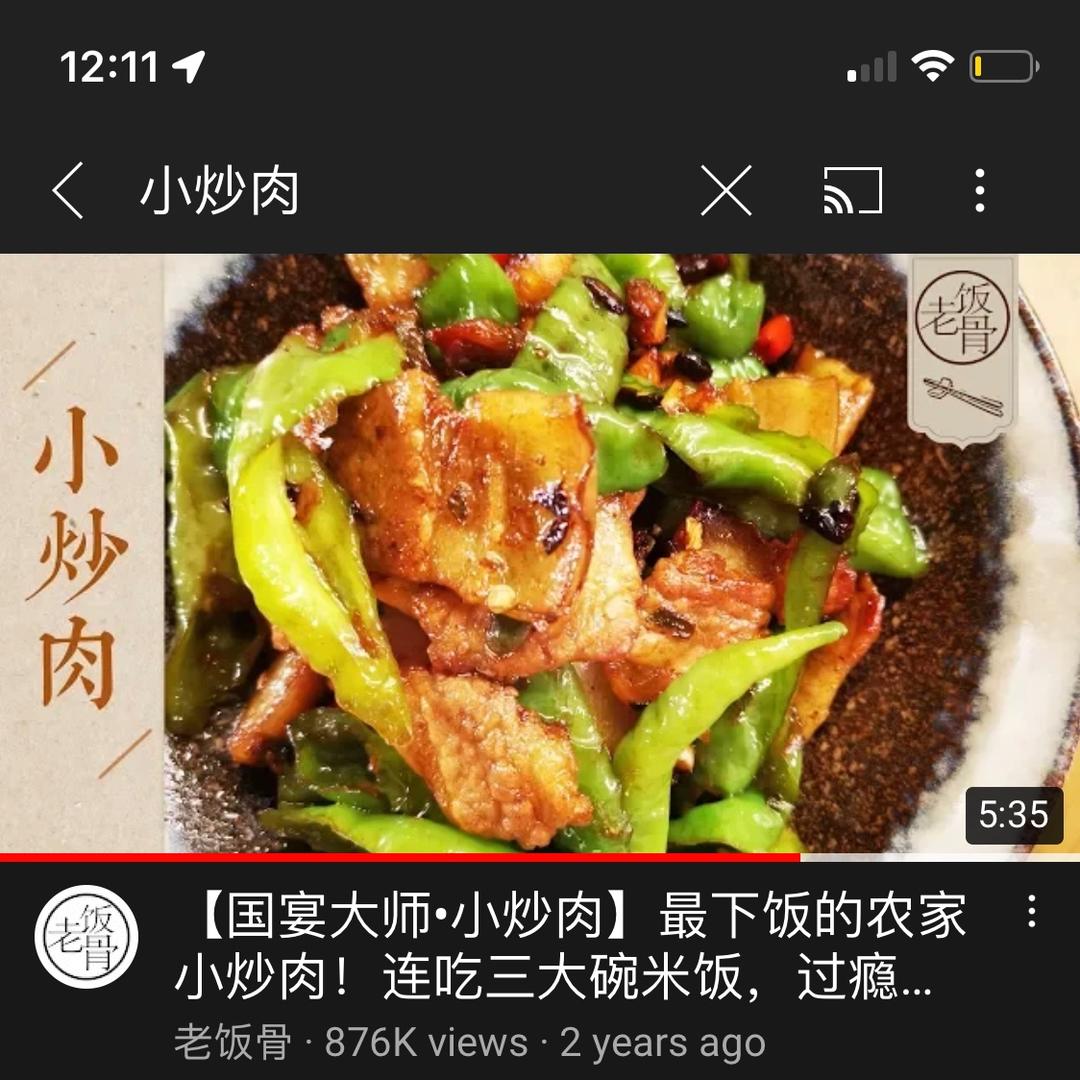Open the 【国宴大师•小炒肉】 video title
1080x1080 pixels.
(x=570, y=947)
